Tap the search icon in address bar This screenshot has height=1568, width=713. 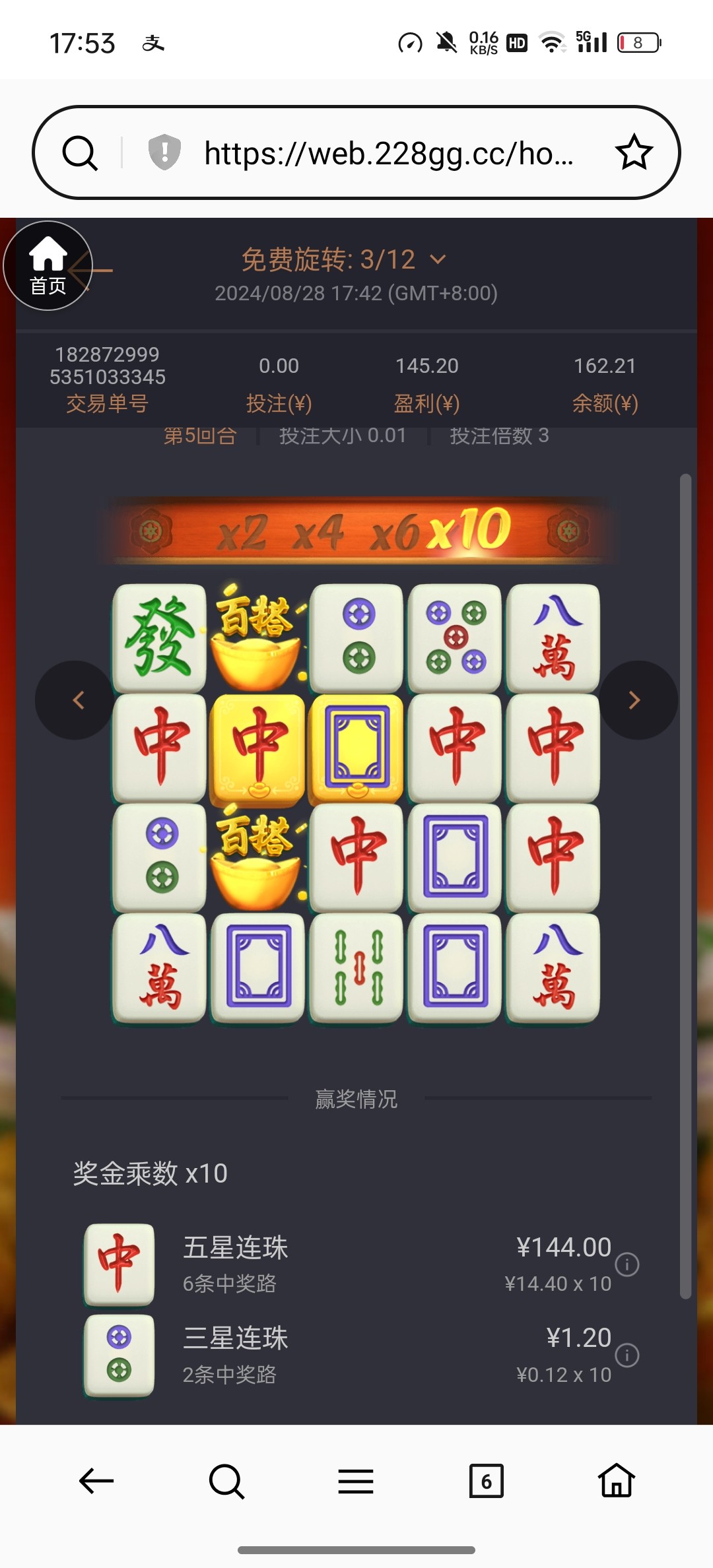(81, 153)
